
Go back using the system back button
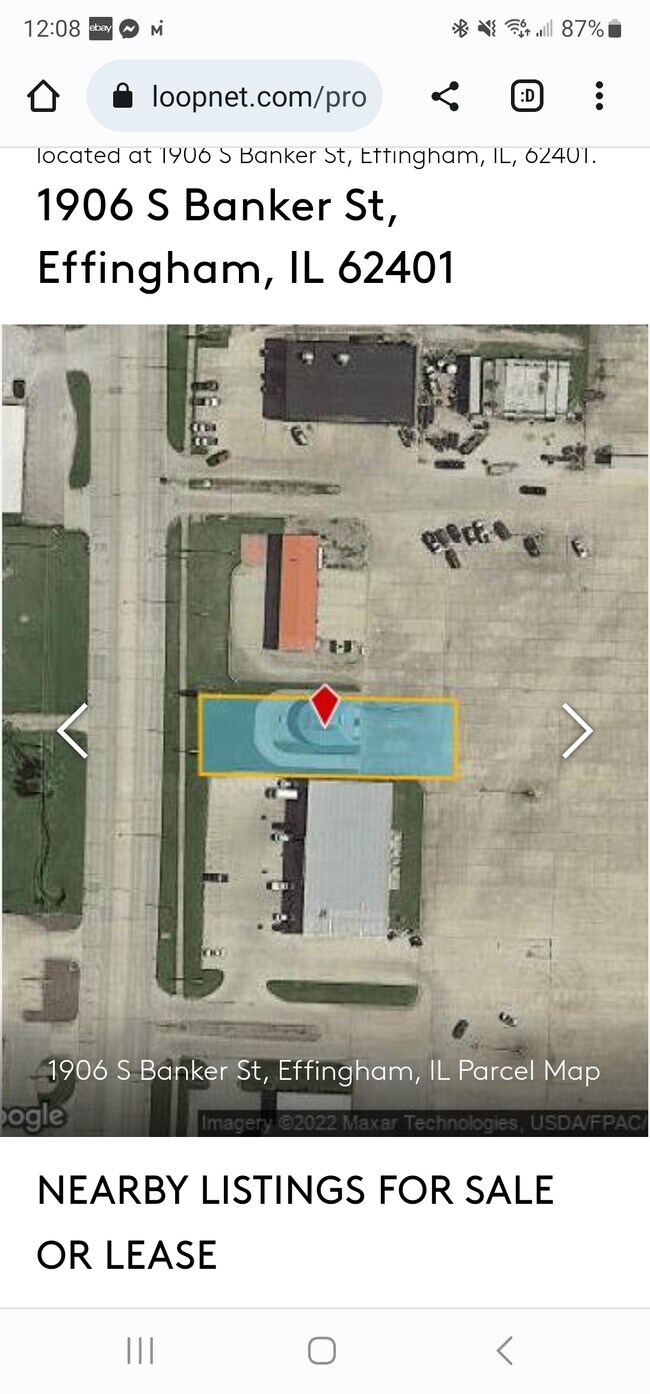[505, 1351]
